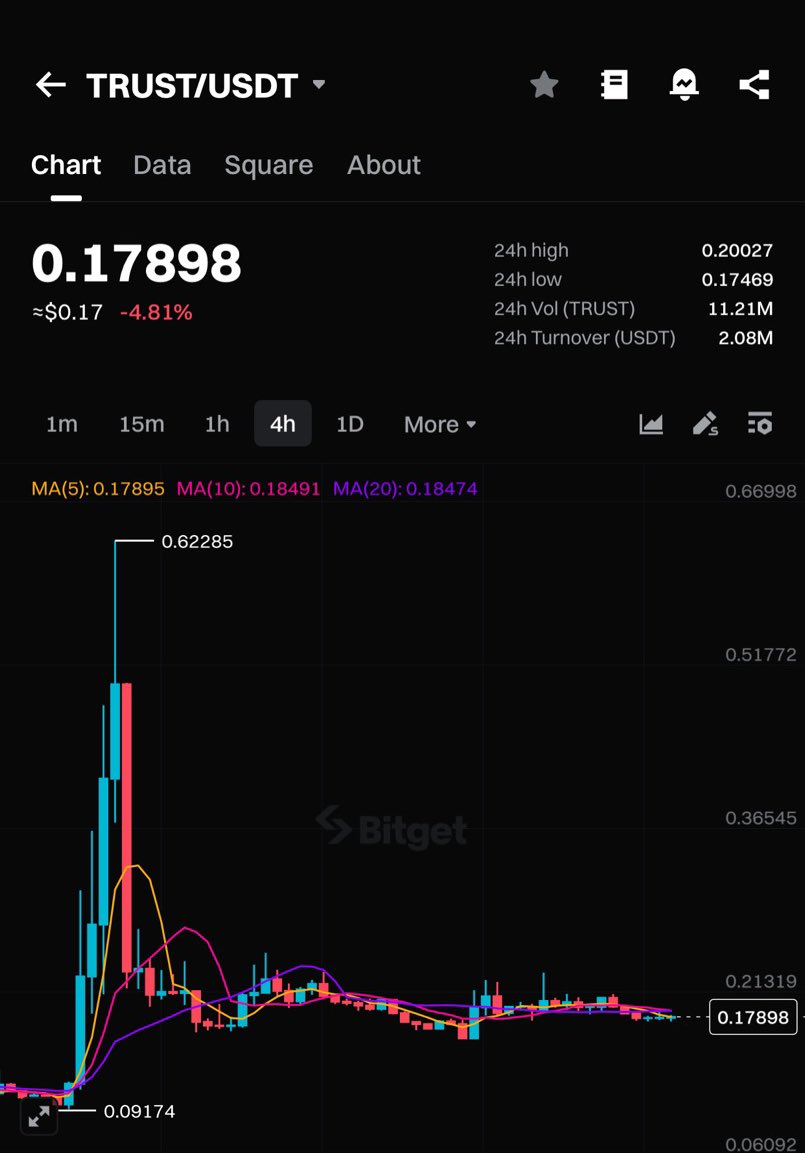805x1153 pixels.
Task: Expand the chart to fullscreen
Action: (x=39, y=1116)
